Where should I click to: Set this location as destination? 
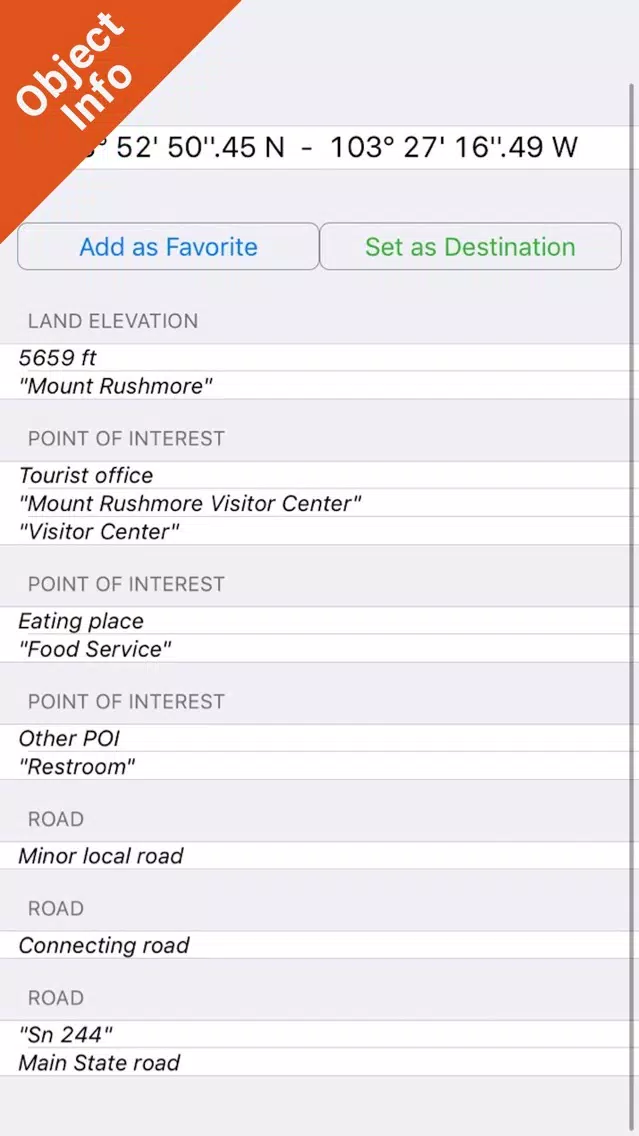pos(470,247)
